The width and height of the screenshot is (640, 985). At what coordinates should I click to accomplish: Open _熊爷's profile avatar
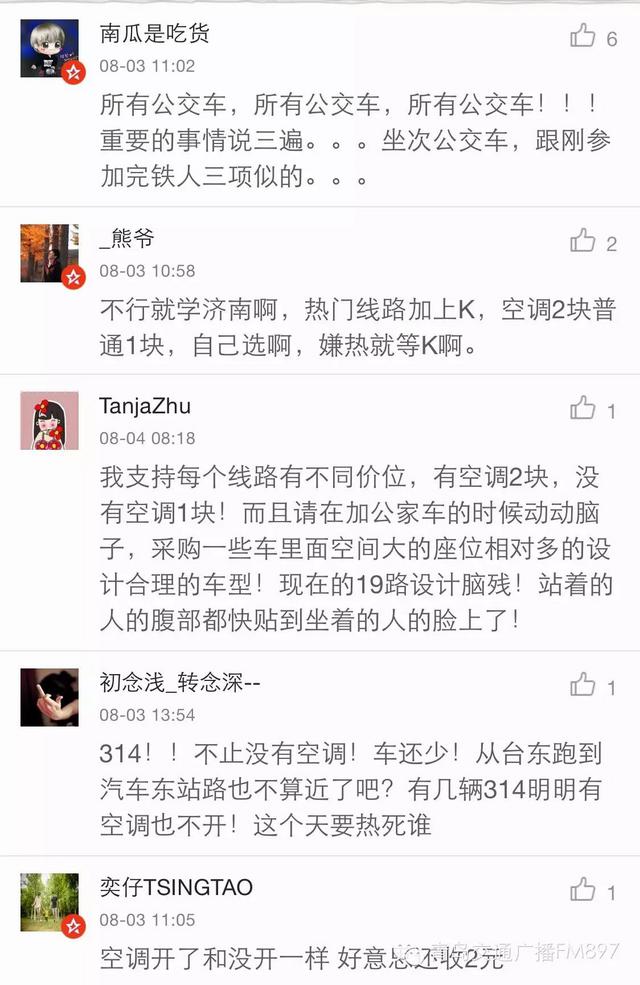(x=49, y=253)
